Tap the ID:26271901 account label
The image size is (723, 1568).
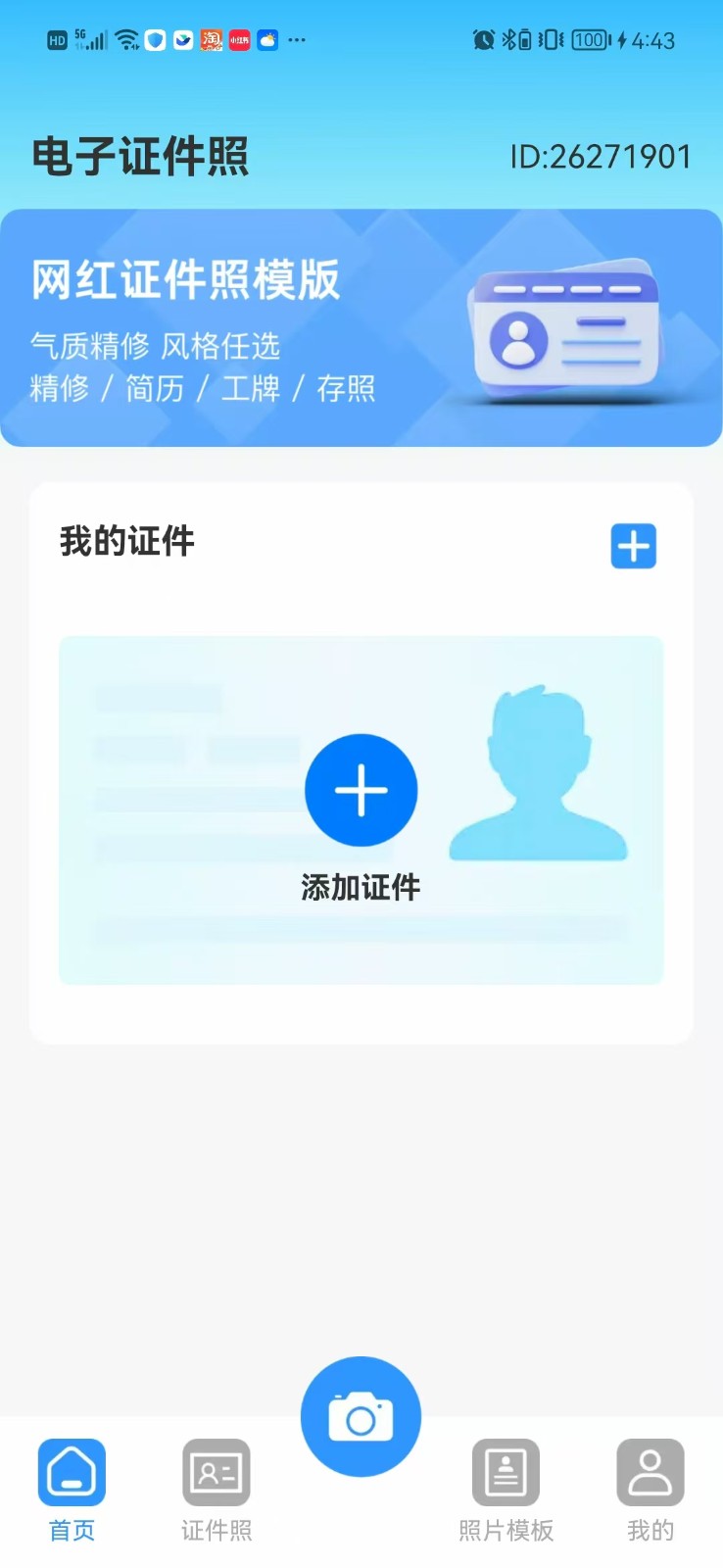(x=602, y=154)
